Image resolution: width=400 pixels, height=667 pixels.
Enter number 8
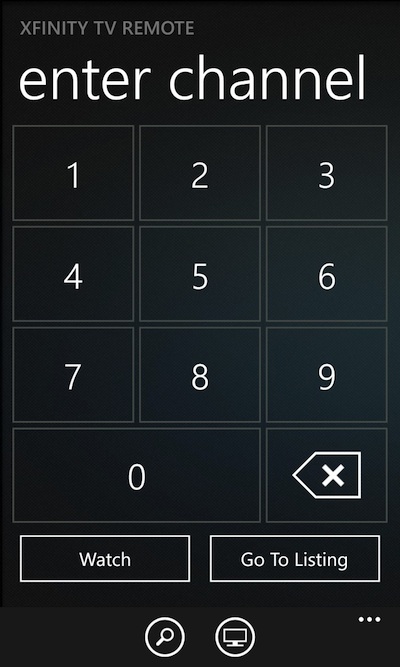pos(200,375)
